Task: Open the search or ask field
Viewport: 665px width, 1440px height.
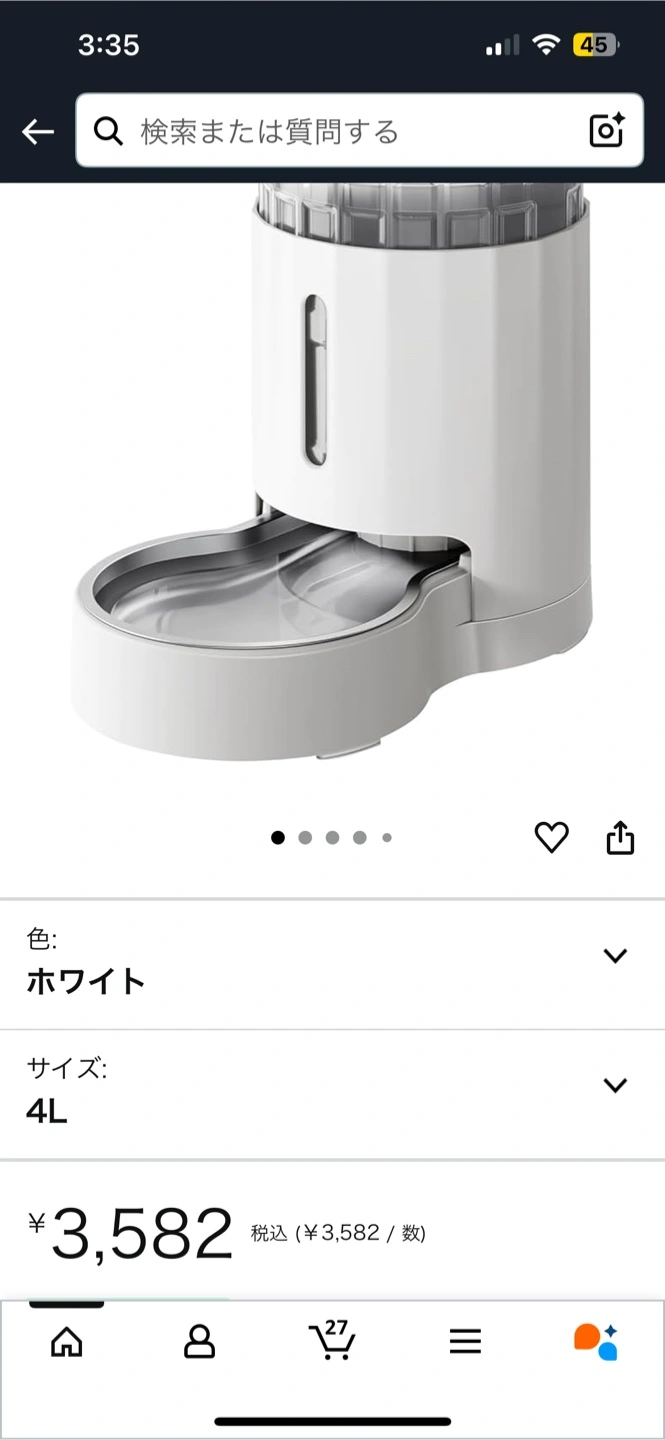Action: coord(340,131)
